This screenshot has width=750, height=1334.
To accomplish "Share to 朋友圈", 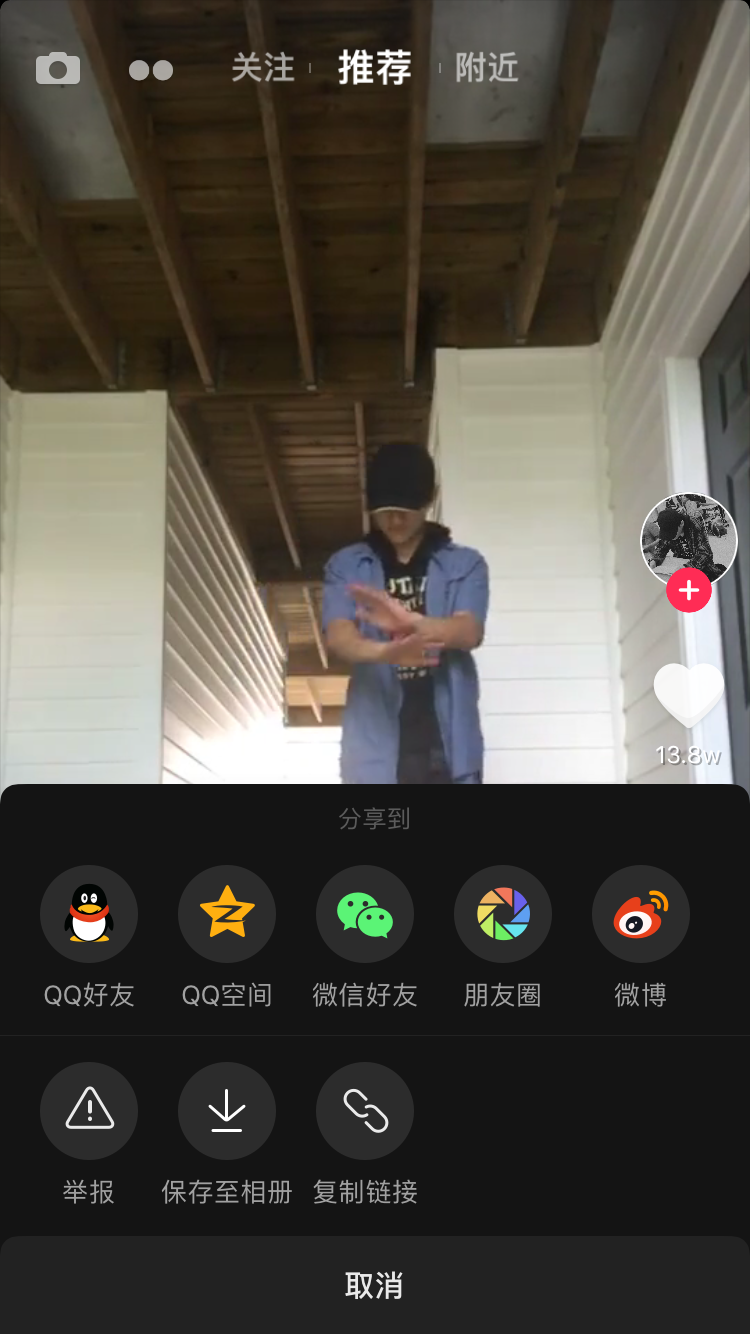I will 503,914.
